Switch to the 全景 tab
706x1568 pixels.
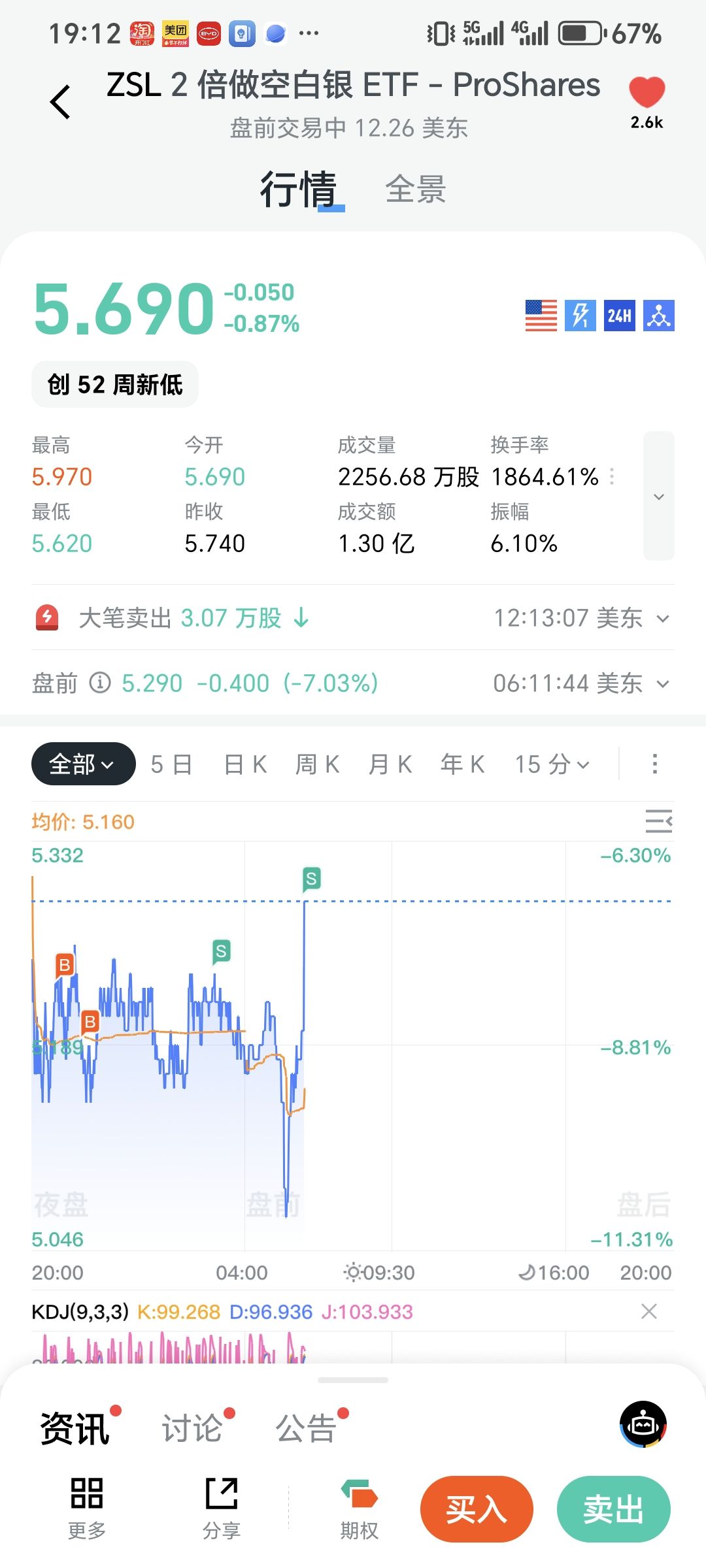(x=415, y=190)
